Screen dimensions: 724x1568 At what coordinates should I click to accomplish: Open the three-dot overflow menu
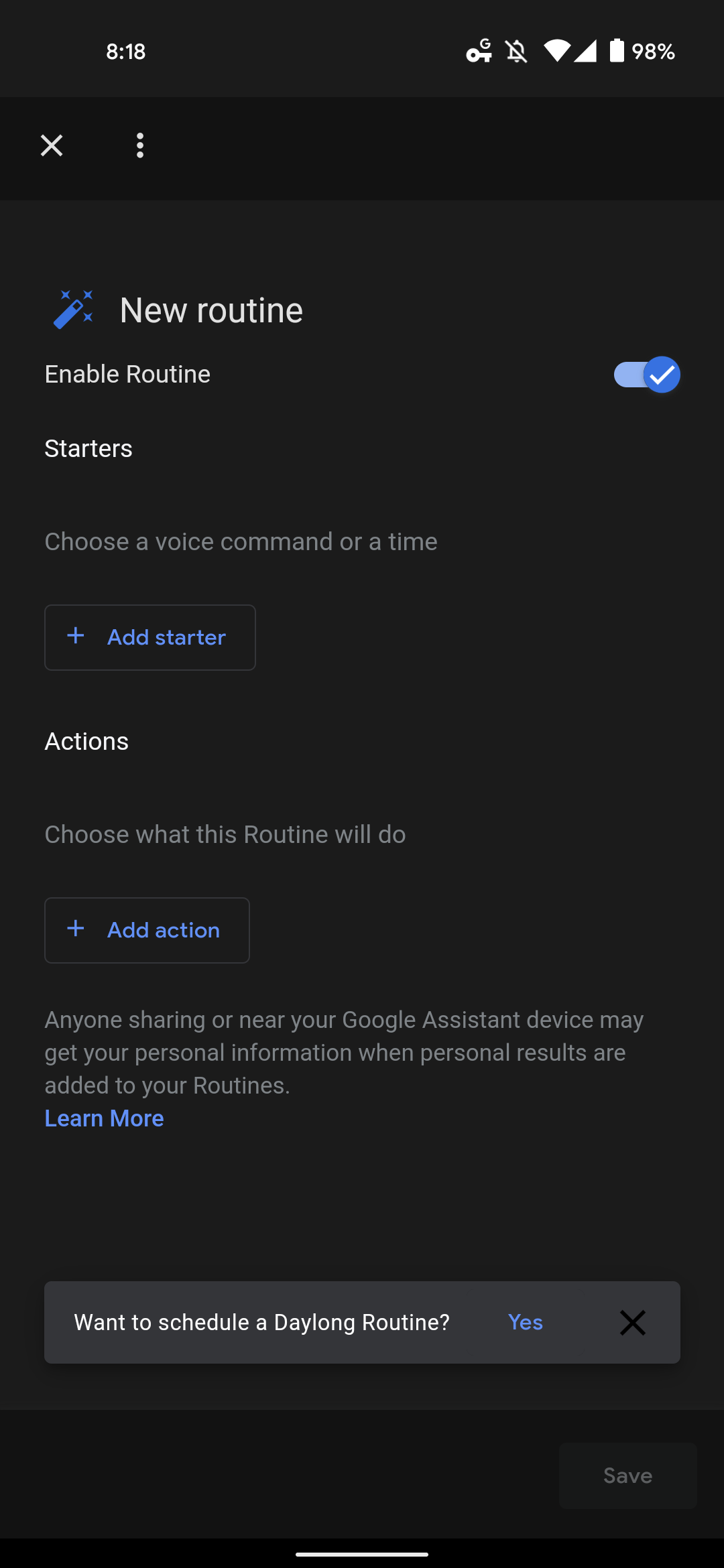(x=140, y=145)
